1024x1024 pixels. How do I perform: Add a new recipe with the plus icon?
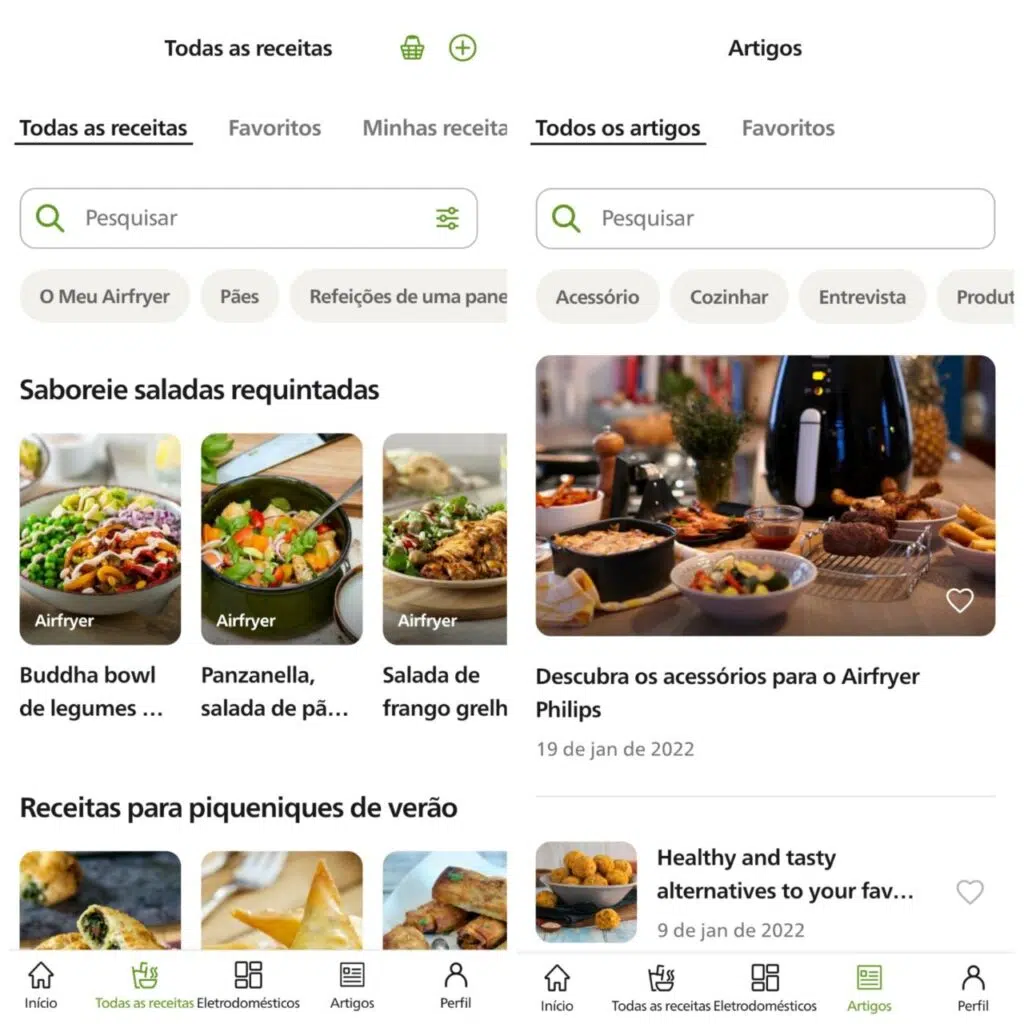point(462,48)
